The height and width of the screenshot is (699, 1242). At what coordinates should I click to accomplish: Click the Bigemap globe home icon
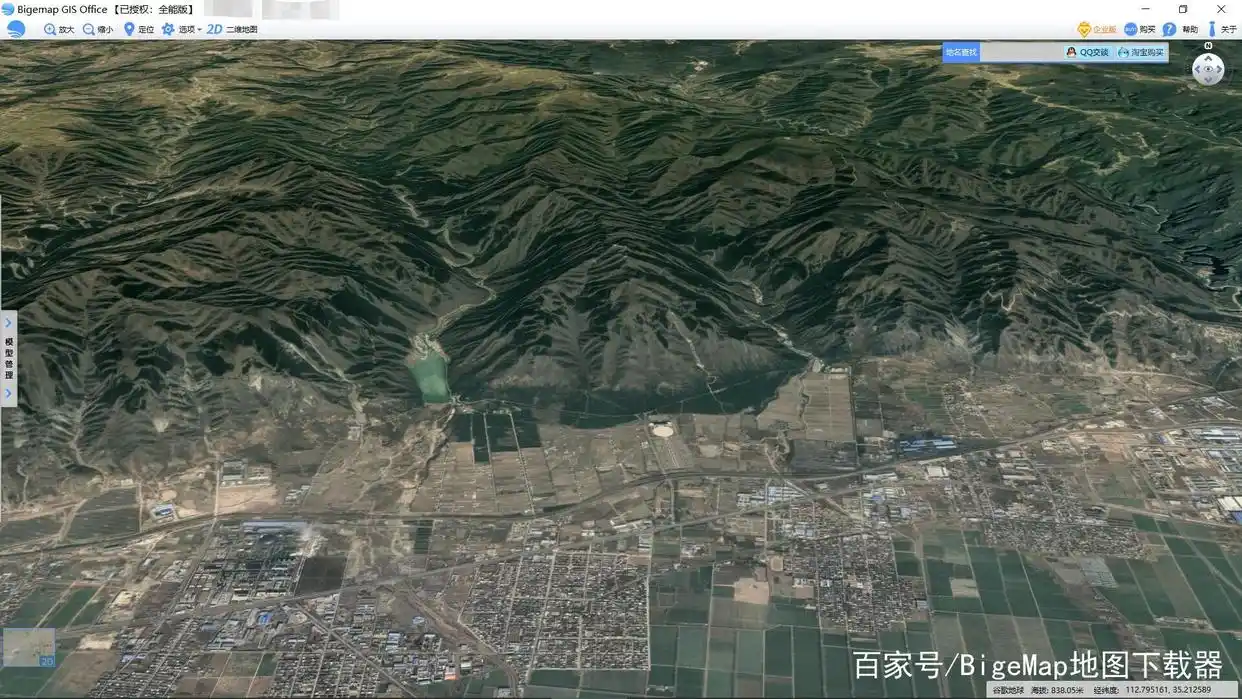coord(16,29)
